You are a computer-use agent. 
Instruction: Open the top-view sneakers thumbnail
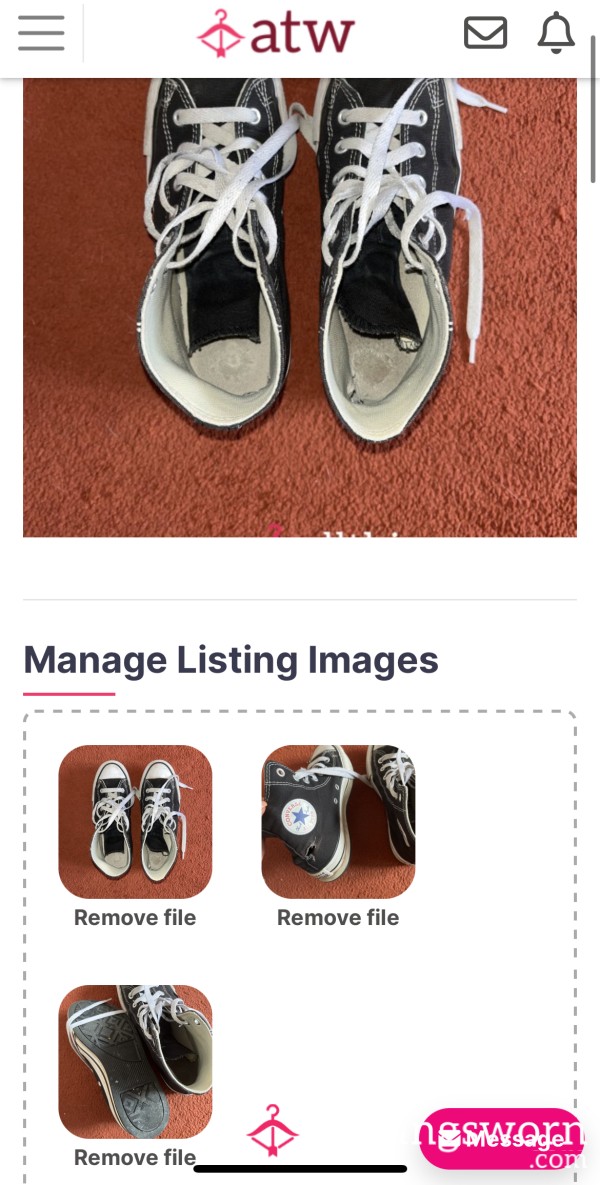point(135,821)
